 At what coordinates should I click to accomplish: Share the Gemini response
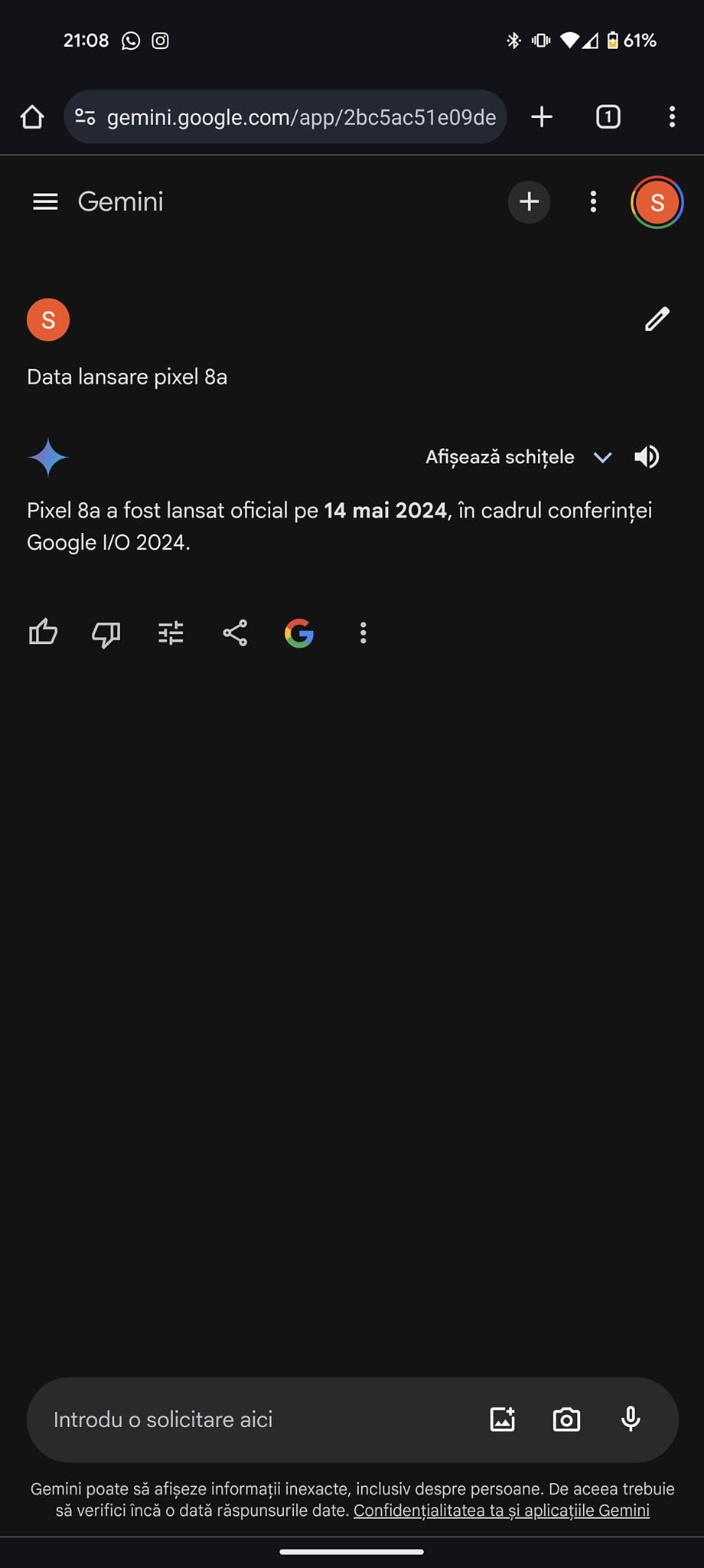pyautogui.click(x=235, y=633)
